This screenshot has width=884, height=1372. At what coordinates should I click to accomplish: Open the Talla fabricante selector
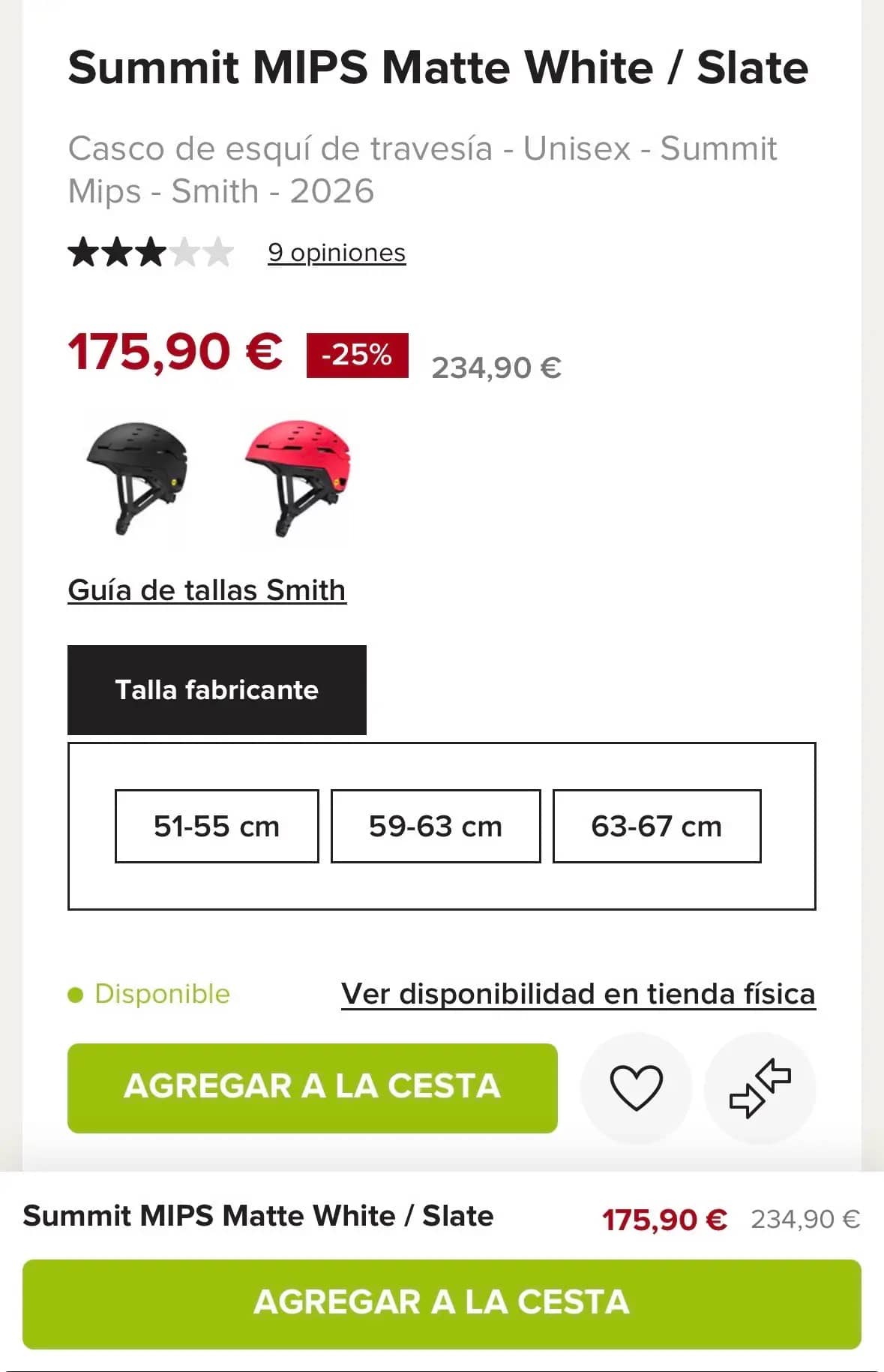pyautogui.click(x=217, y=689)
